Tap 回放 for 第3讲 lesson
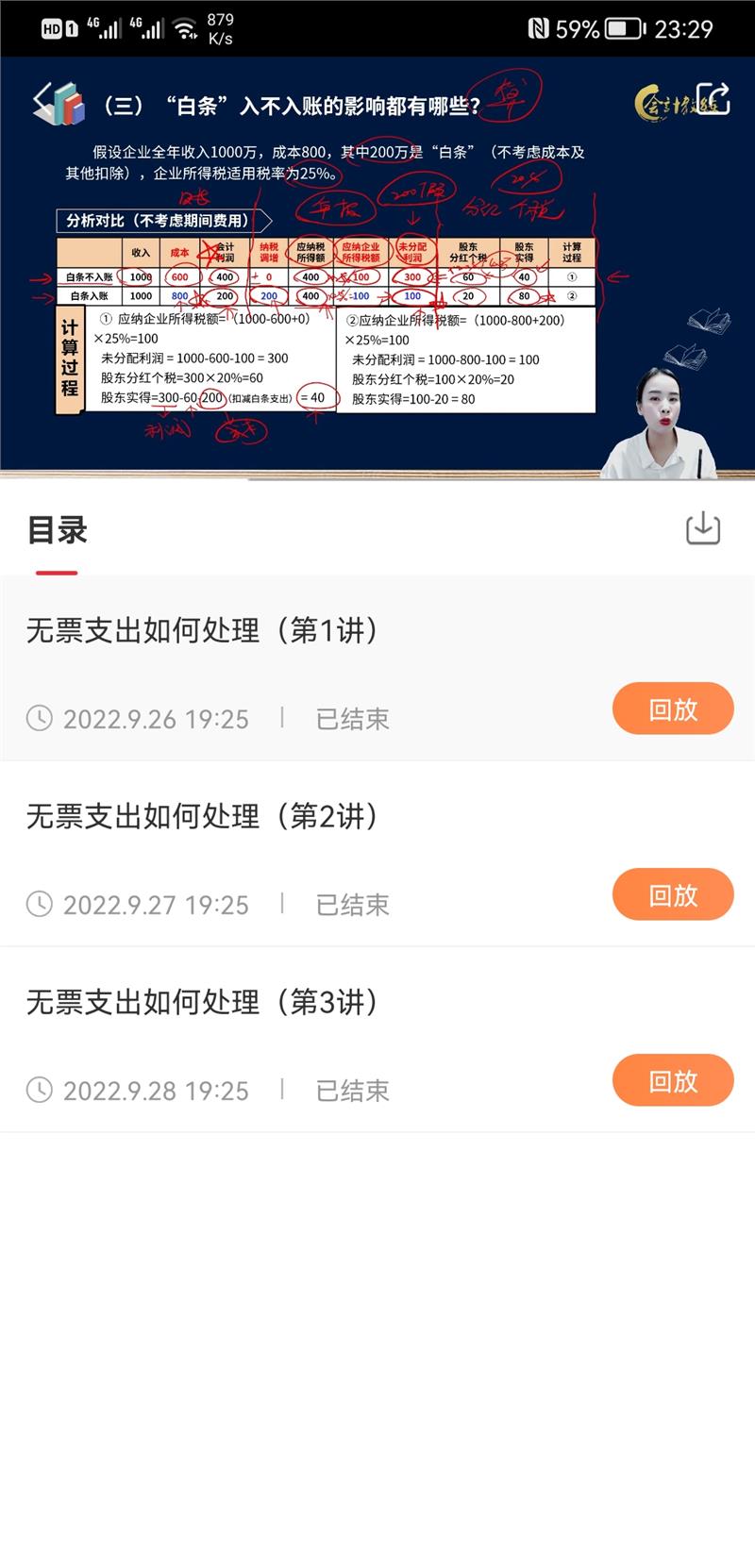Image resolution: width=755 pixels, height=1568 pixels. (x=672, y=1080)
